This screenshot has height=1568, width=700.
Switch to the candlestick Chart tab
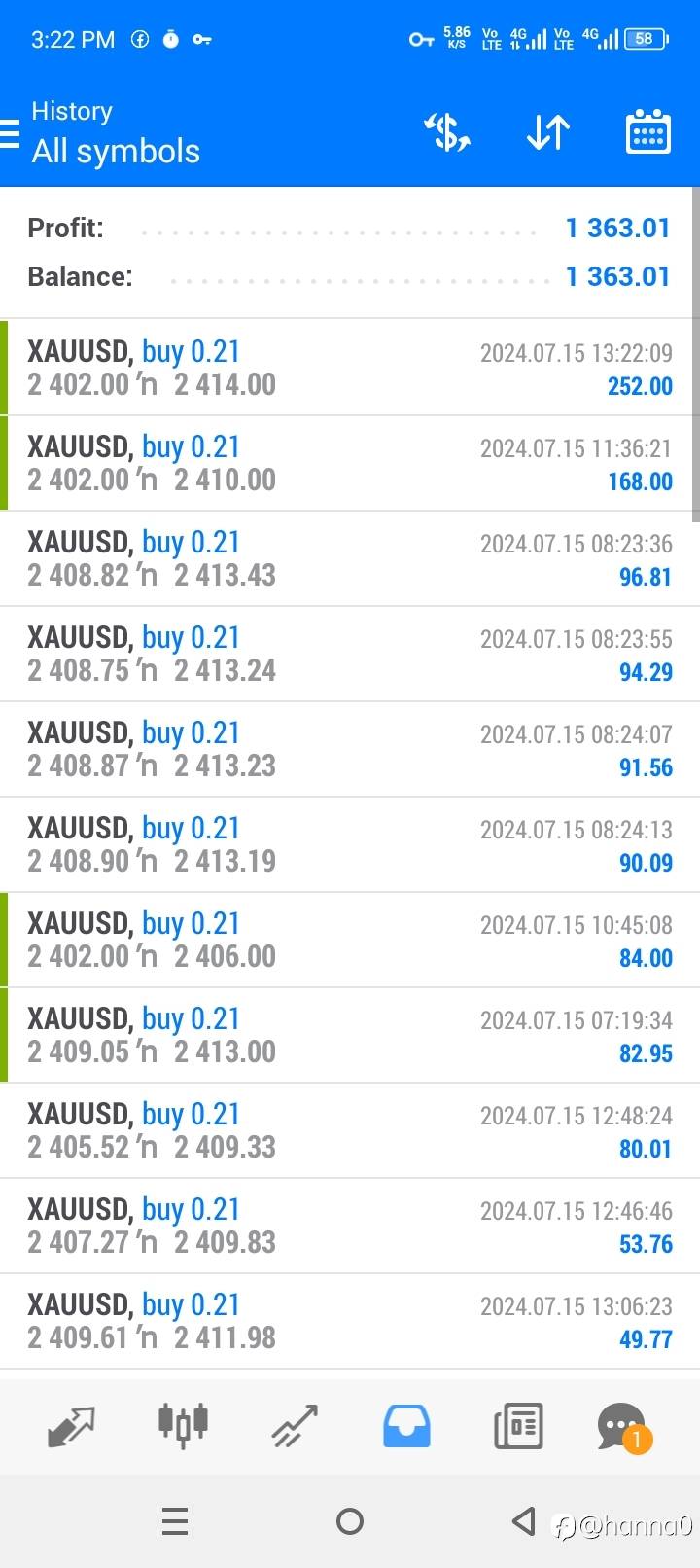[183, 1424]
